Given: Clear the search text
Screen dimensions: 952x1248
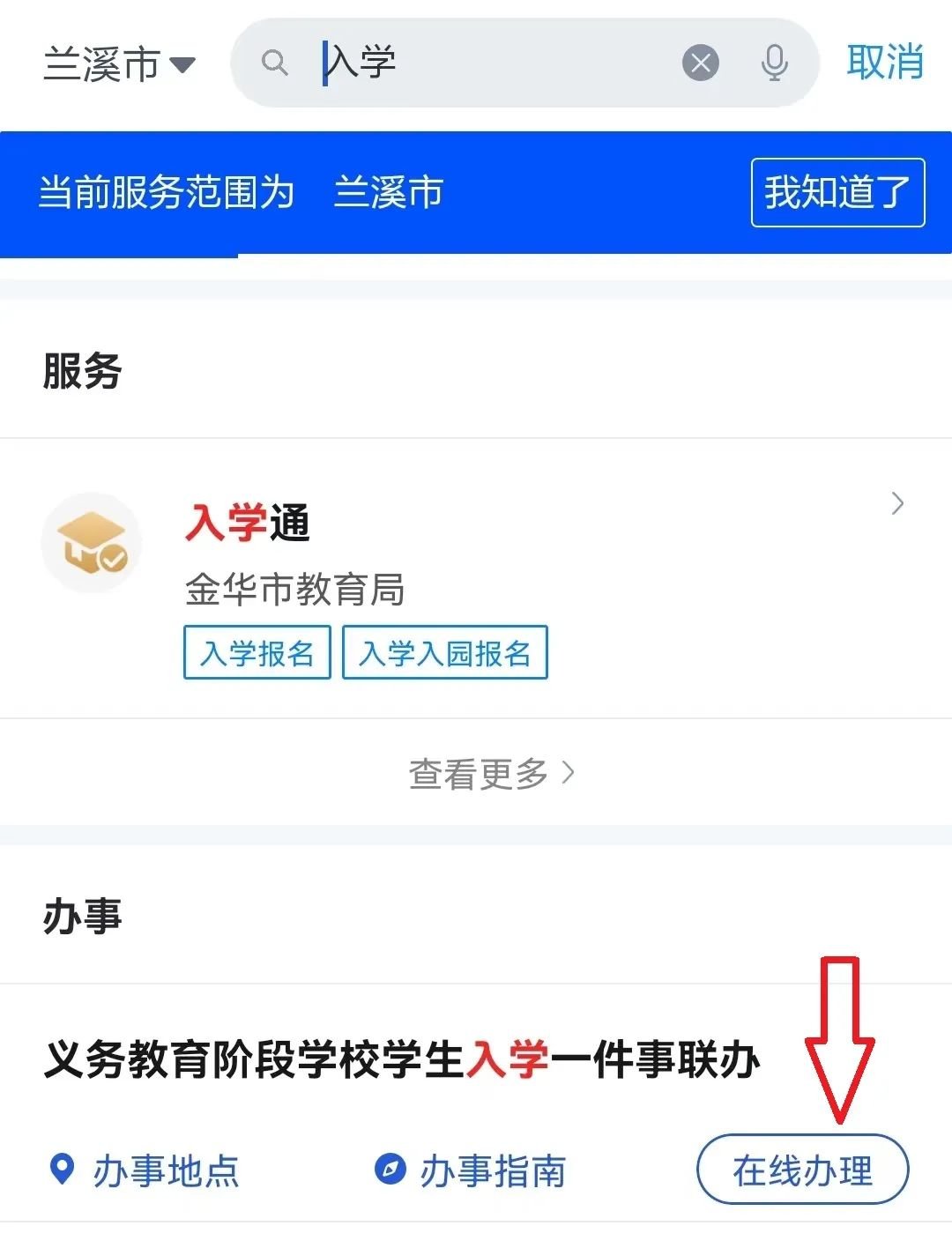Looking at the screenshot, I should tap(701, 63).
